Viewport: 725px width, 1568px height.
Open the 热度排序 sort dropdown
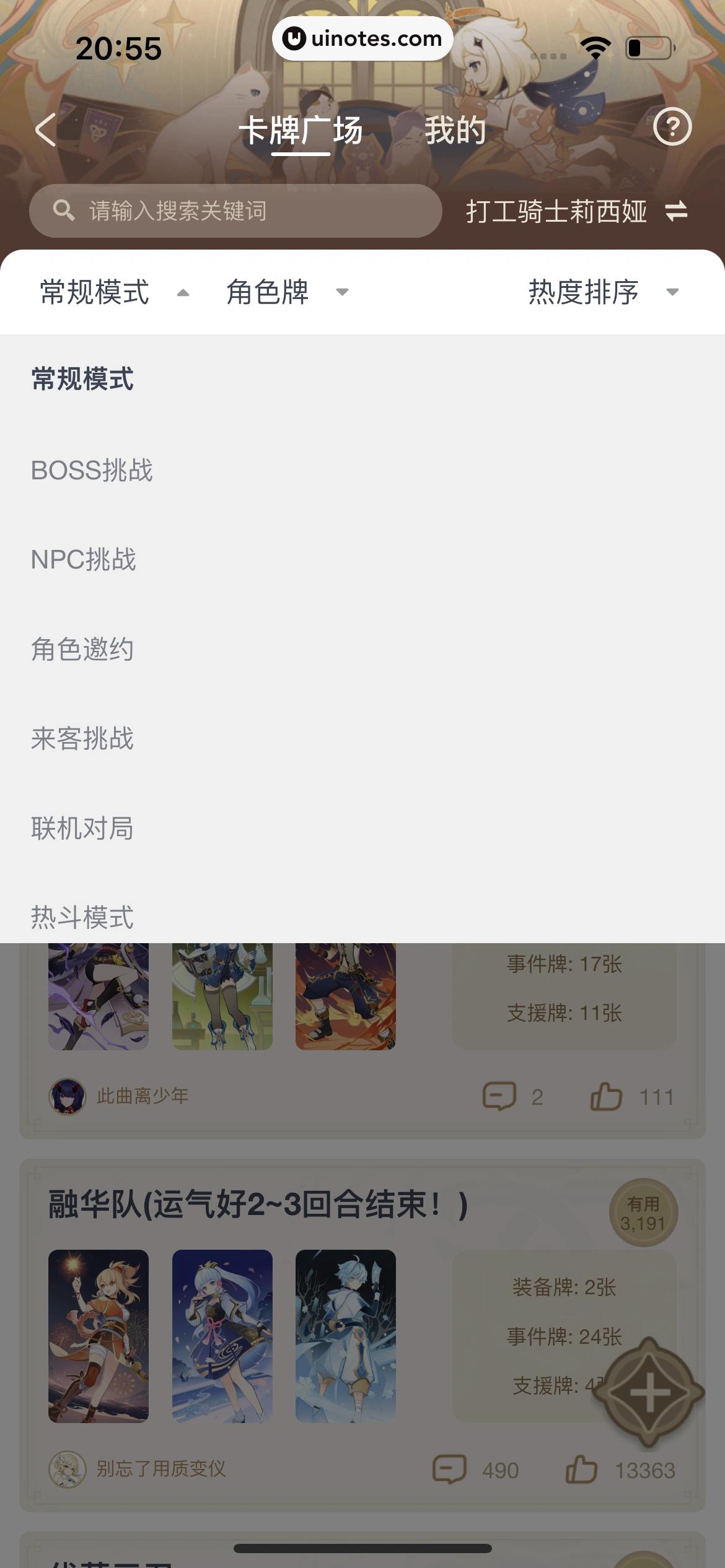point(603,292)
